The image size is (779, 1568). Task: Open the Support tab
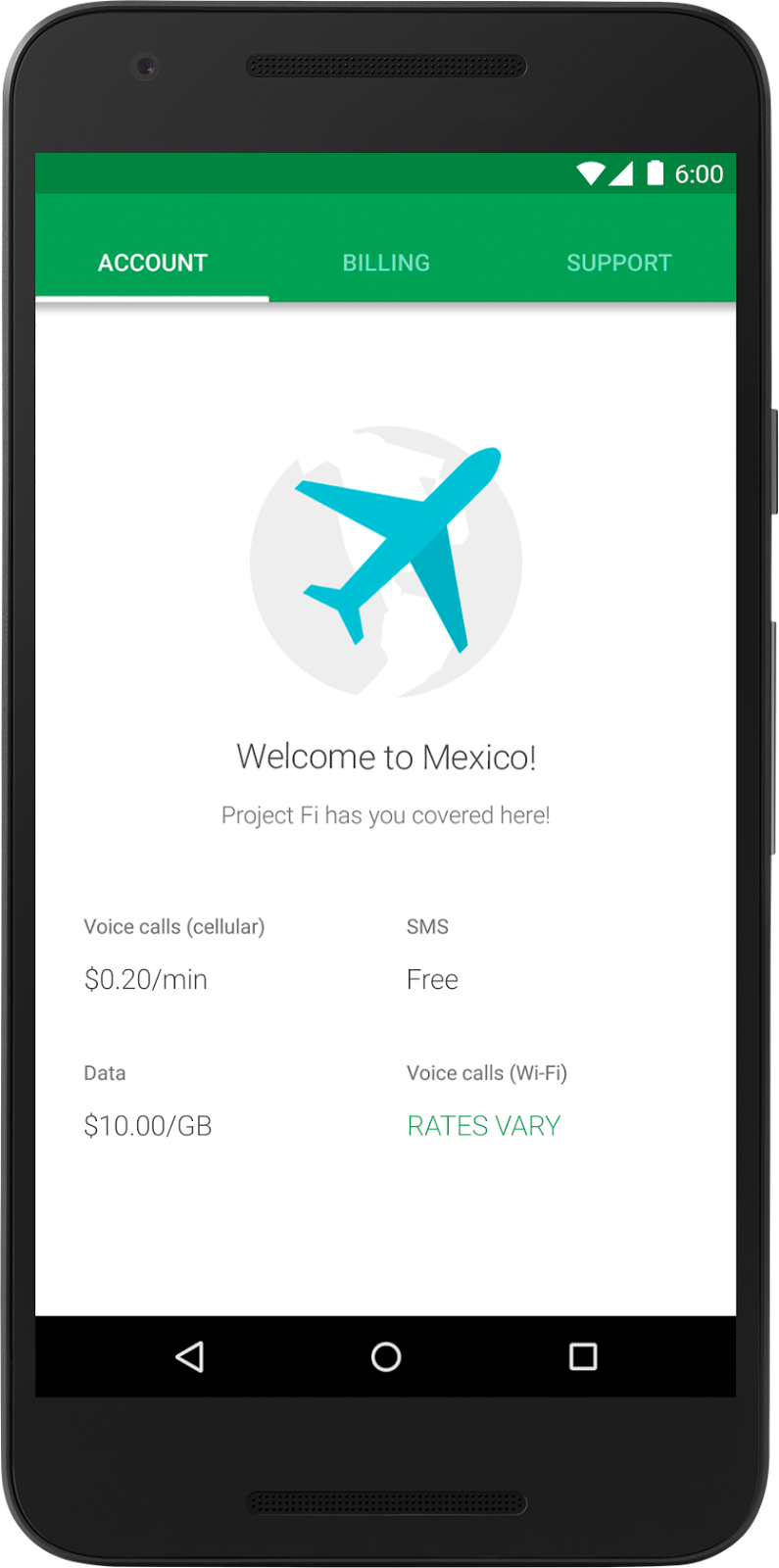(x=618, y=263)
